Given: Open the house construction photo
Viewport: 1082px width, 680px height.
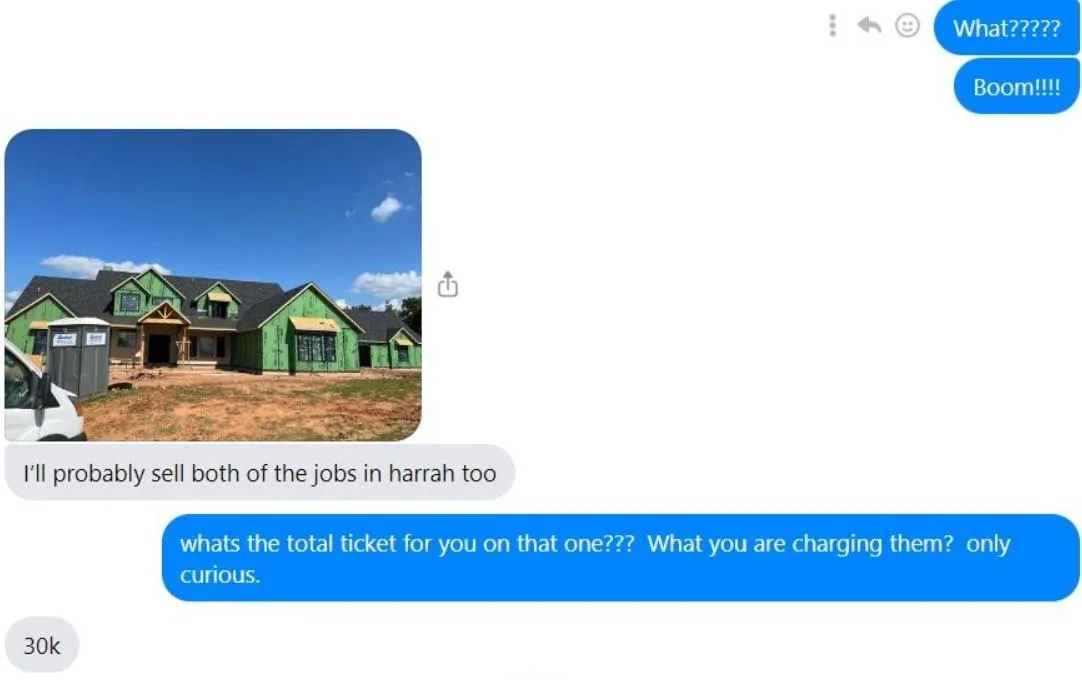Looking at the screenshot, I should point(213,285).
